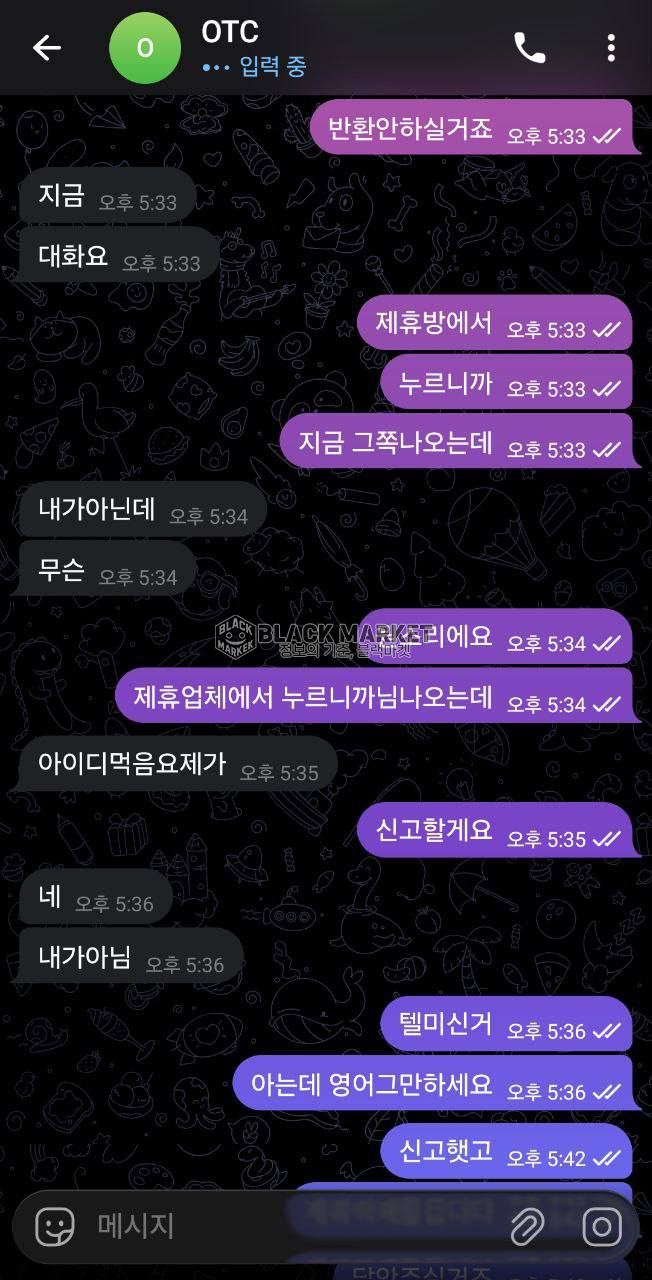Attach a file with the paperclip
This screenshot has width=652, height=1280.
[x=527, y=1226]
